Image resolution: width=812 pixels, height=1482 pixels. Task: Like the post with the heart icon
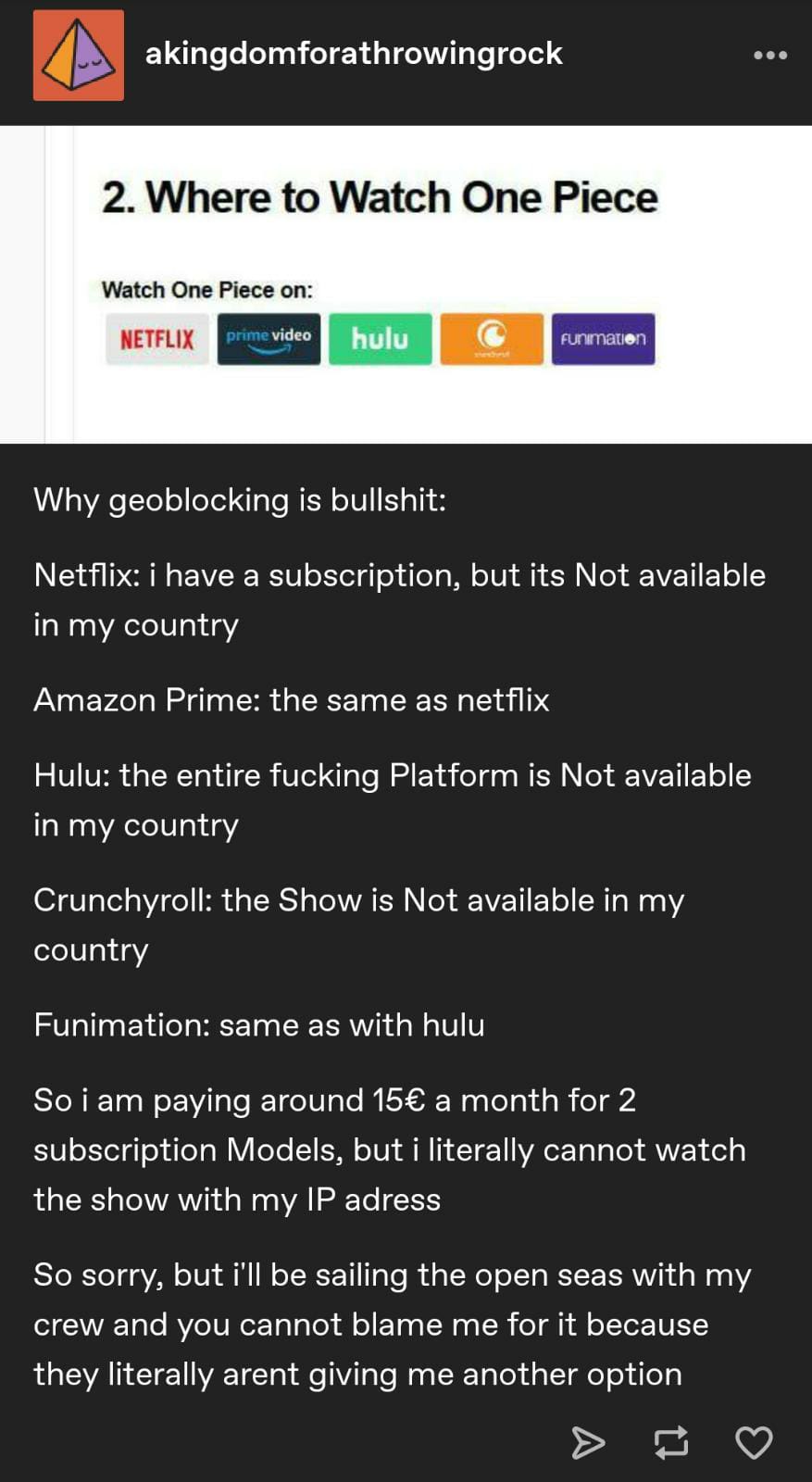tap(754, 1442)
